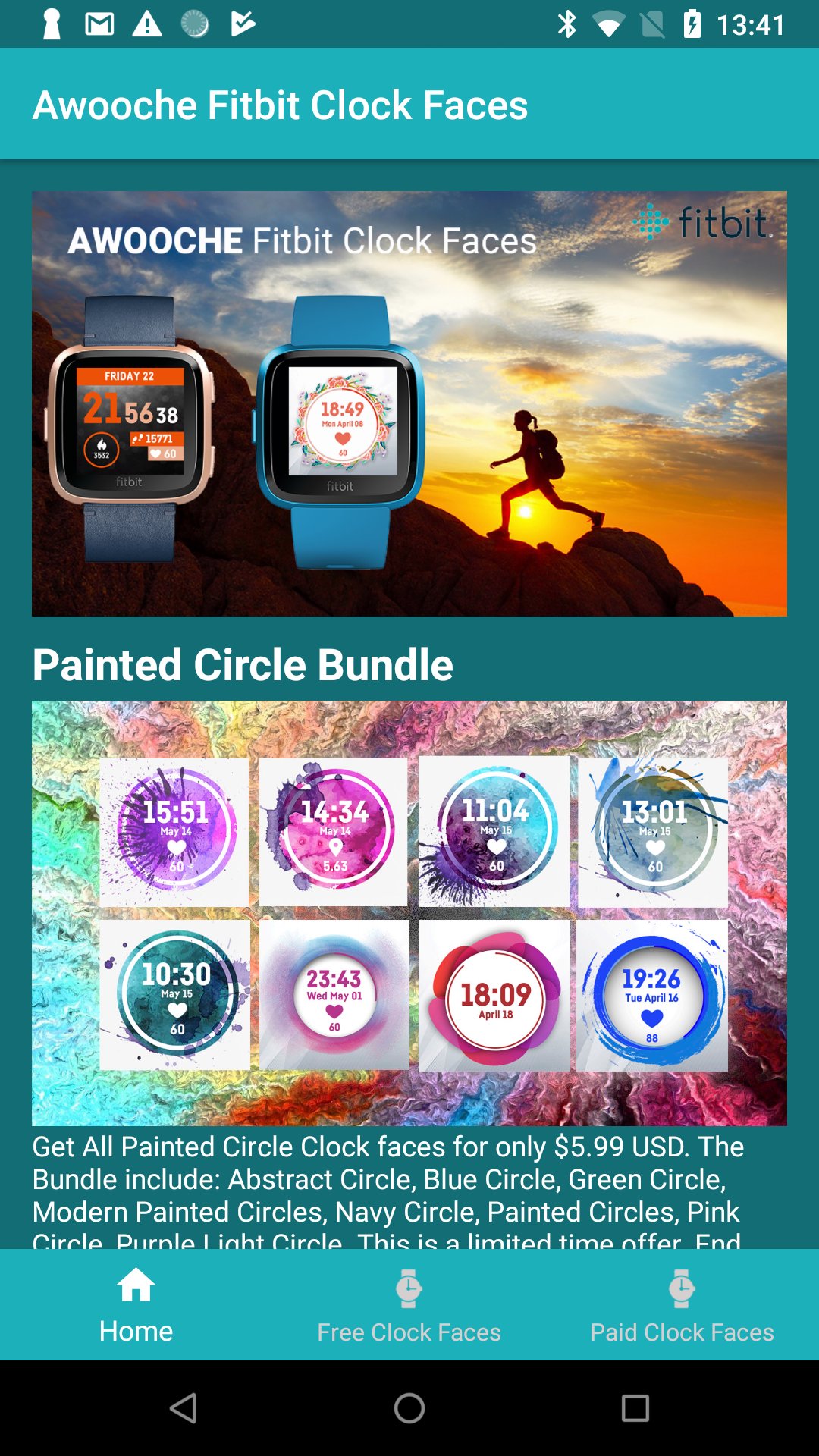Screen dimensions: 819x1456
Task: Tap the Awooche hiking banner image
Action: (x=409, y=402)
